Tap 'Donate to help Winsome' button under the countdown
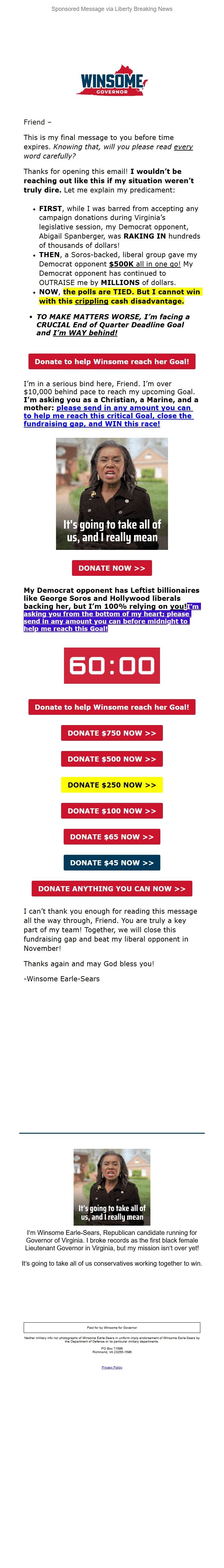Screen dimensions: 224x1568 click(111, 707)
